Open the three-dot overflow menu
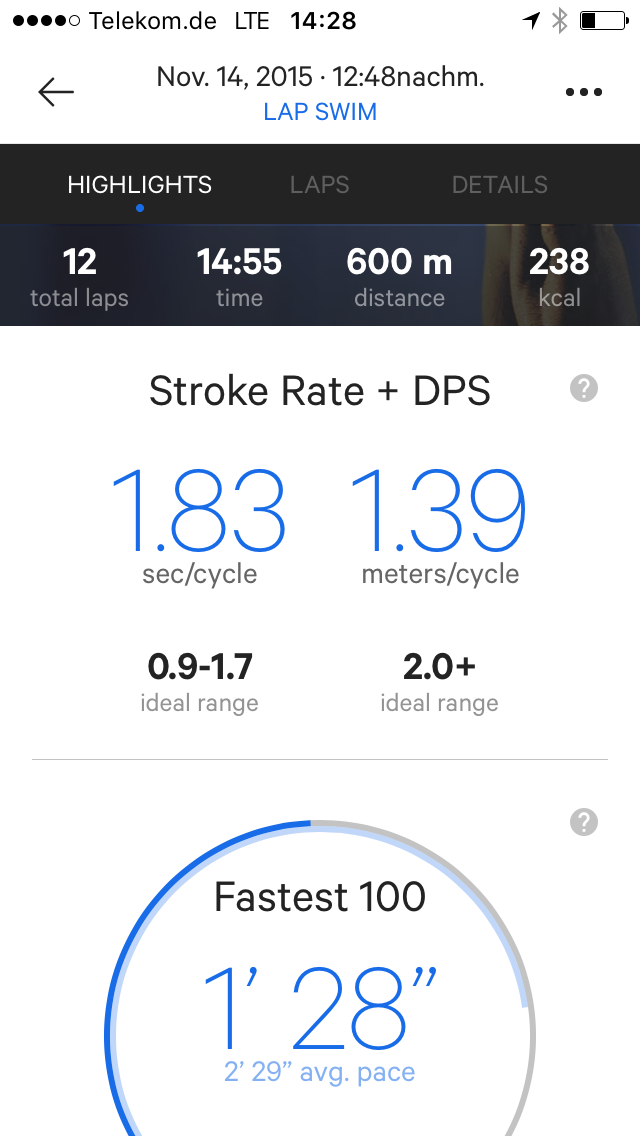Screen dimensions: 640x1136 coord(583,93)
